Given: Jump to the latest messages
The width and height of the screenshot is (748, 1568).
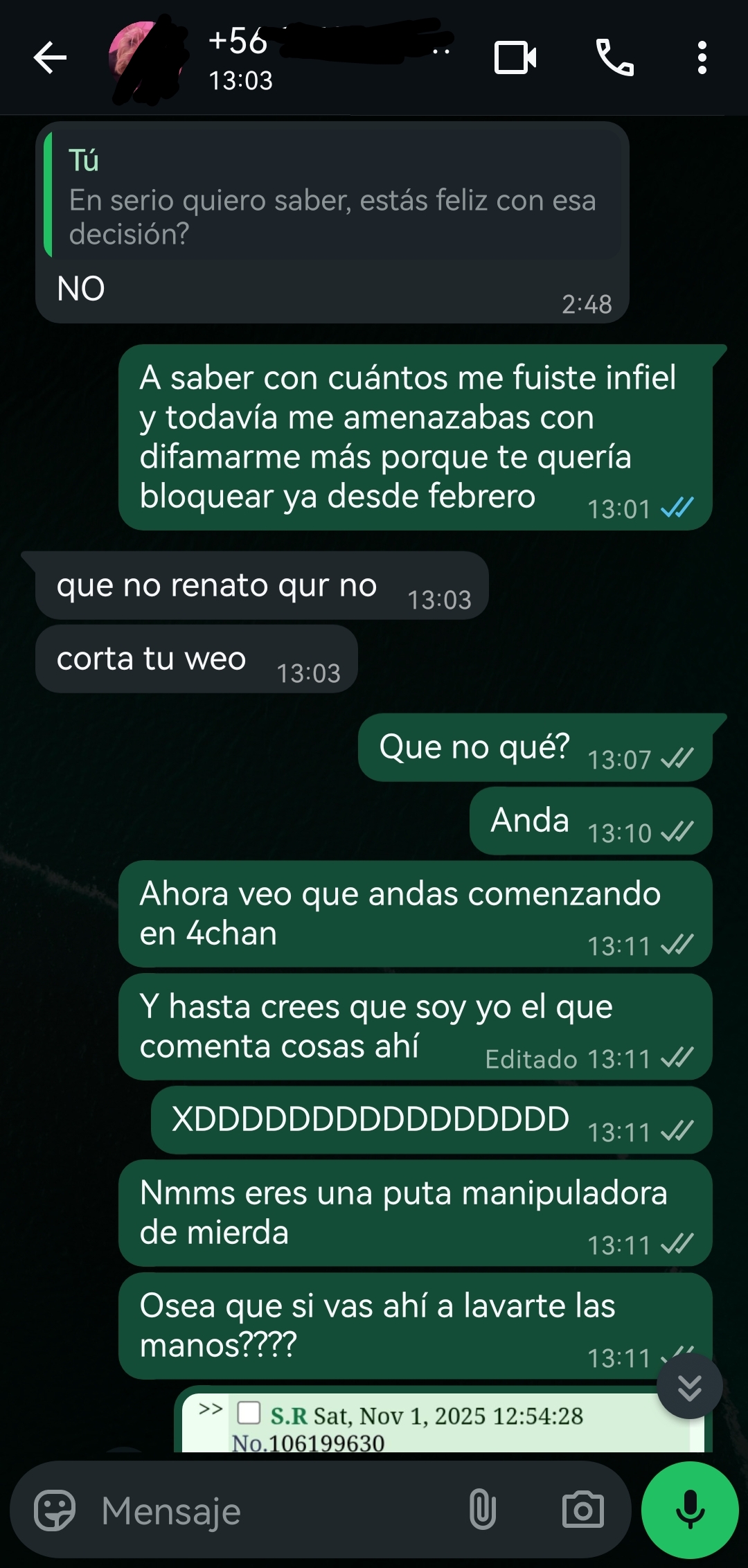Looking at the screenshot, I should pos(689,1387).
